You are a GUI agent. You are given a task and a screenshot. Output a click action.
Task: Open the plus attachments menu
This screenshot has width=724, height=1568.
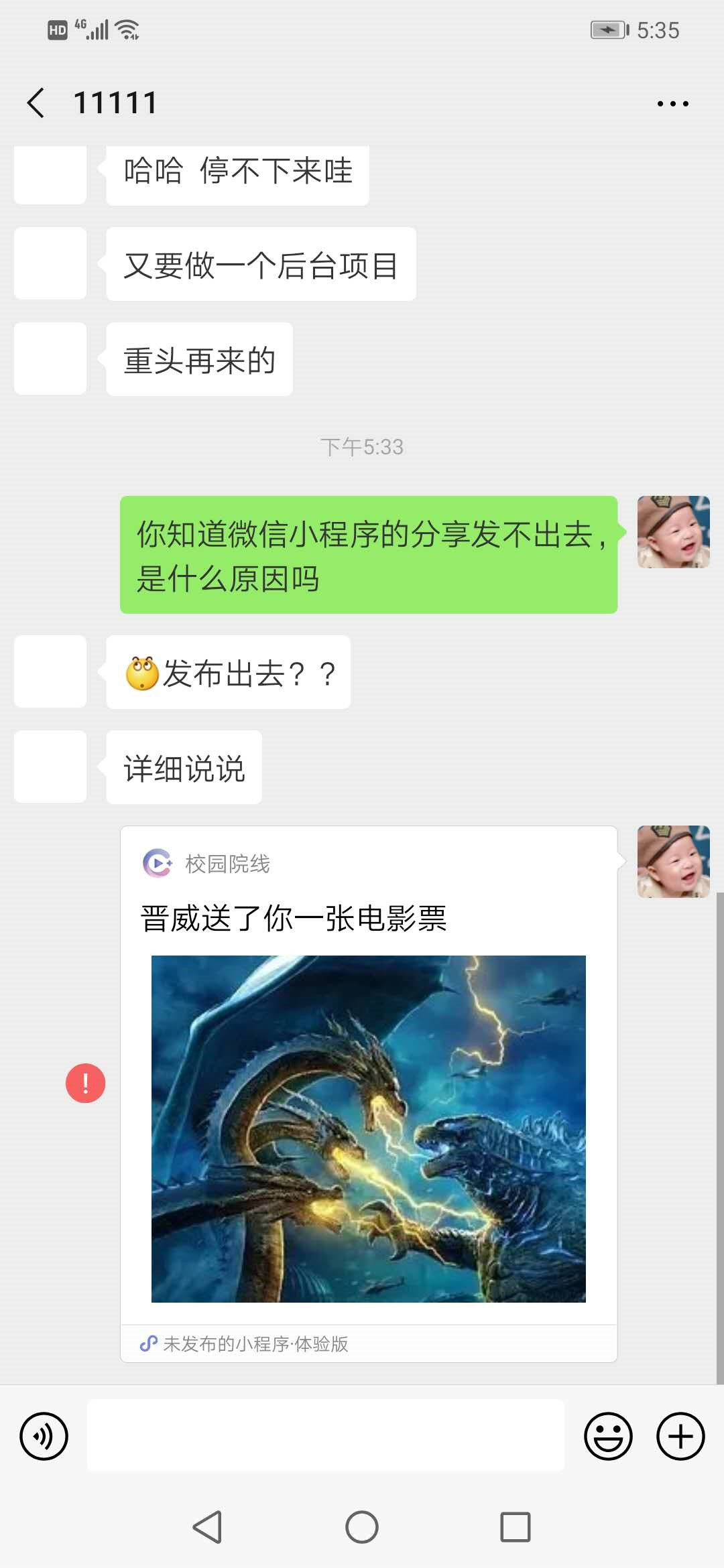coord(680,1436)
